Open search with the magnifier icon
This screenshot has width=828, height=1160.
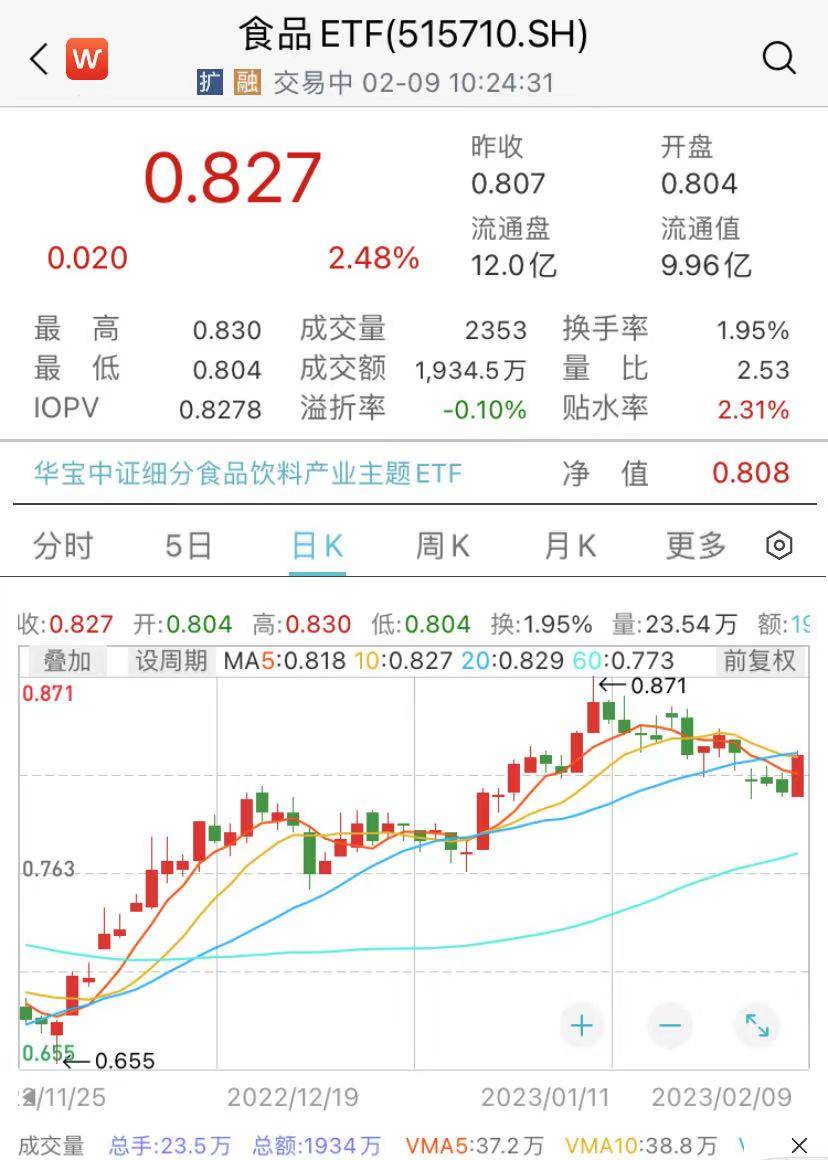coord(779,59)
